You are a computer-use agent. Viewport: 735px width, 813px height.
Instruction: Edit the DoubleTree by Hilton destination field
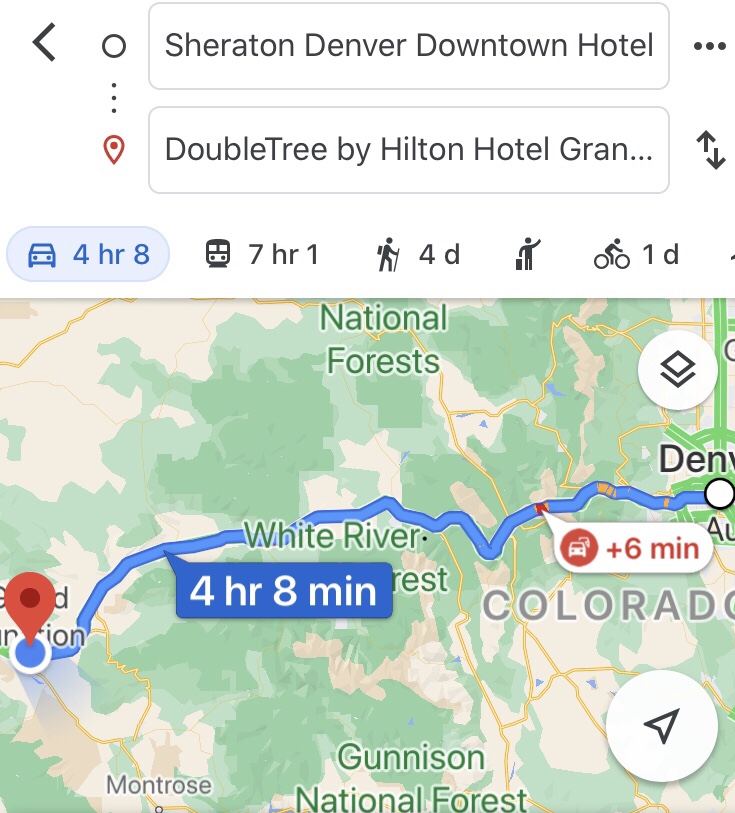tap(408, 150)
